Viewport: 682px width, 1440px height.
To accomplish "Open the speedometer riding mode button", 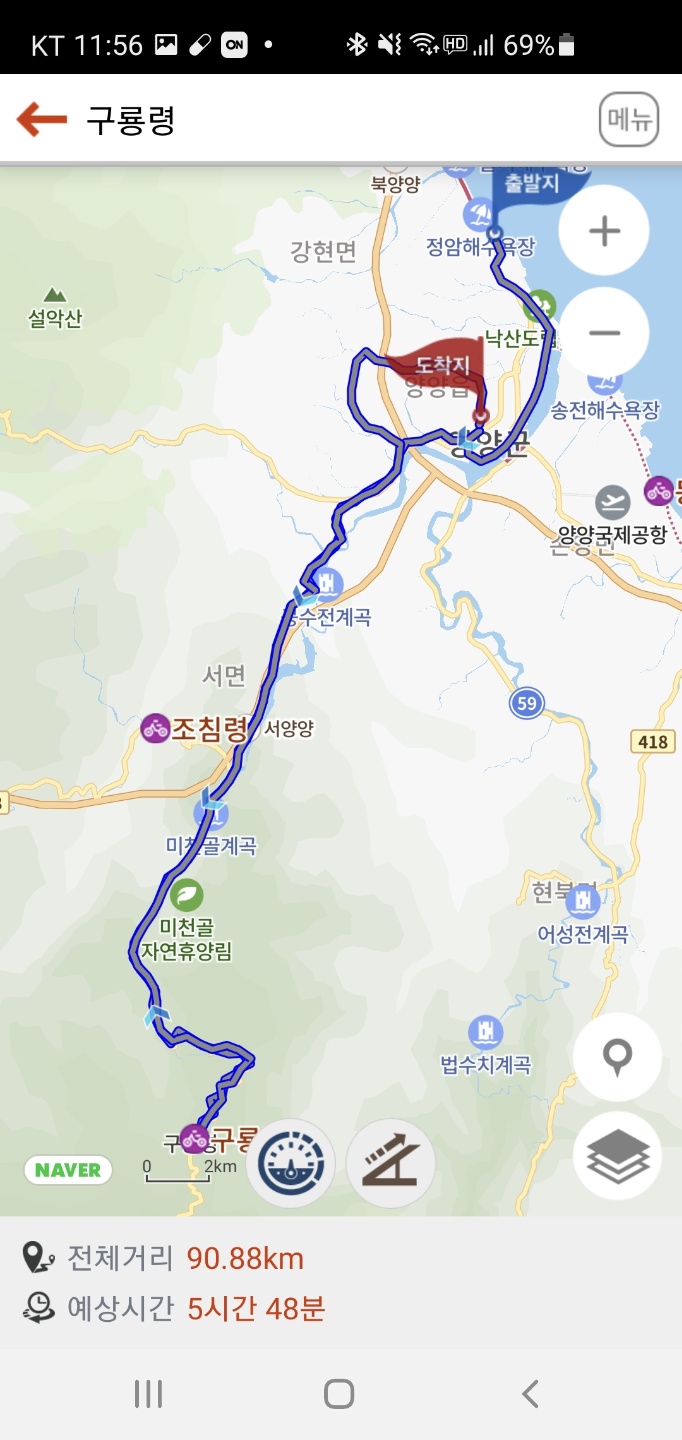I will tap(290, 1163).
